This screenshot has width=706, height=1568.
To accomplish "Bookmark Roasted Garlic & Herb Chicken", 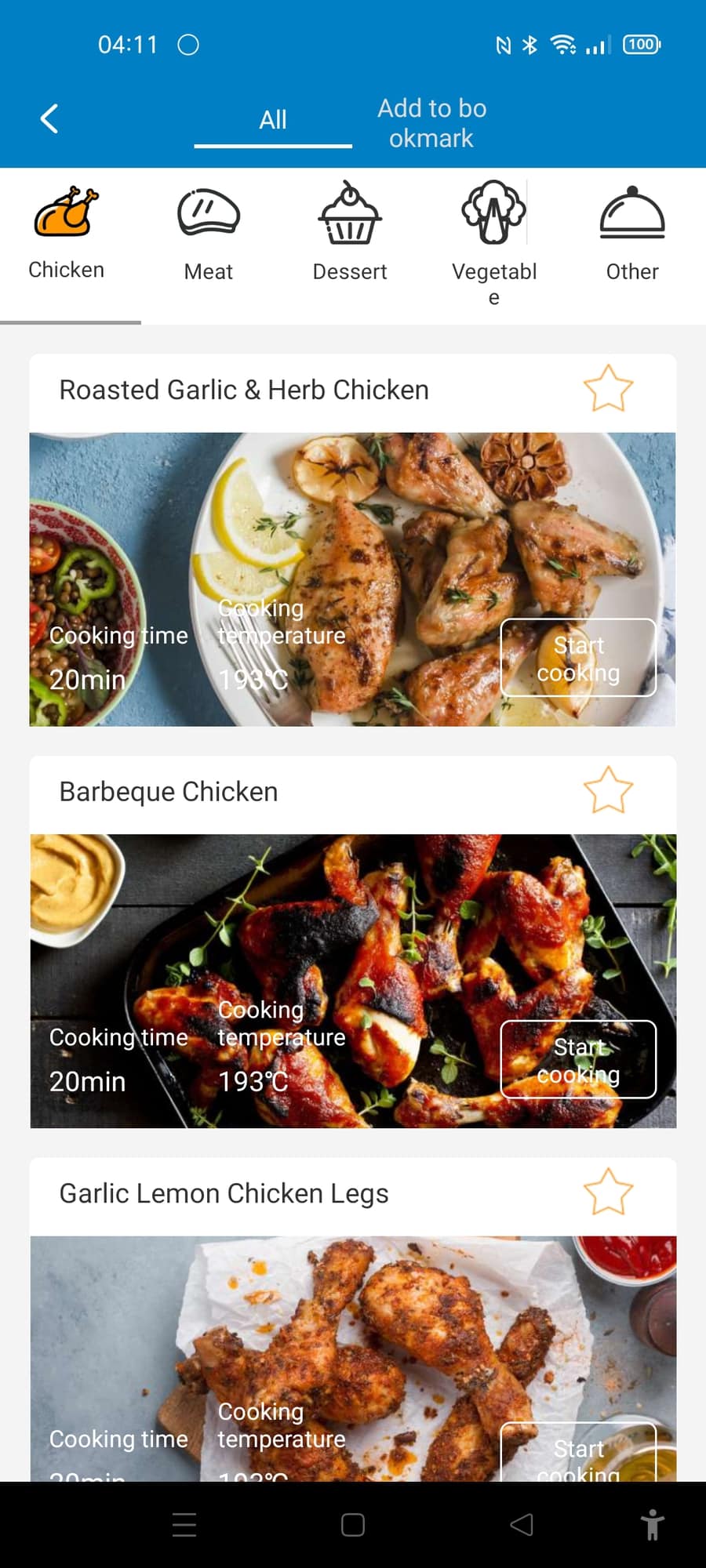I will pyautogui.click(x=608, y=389).
